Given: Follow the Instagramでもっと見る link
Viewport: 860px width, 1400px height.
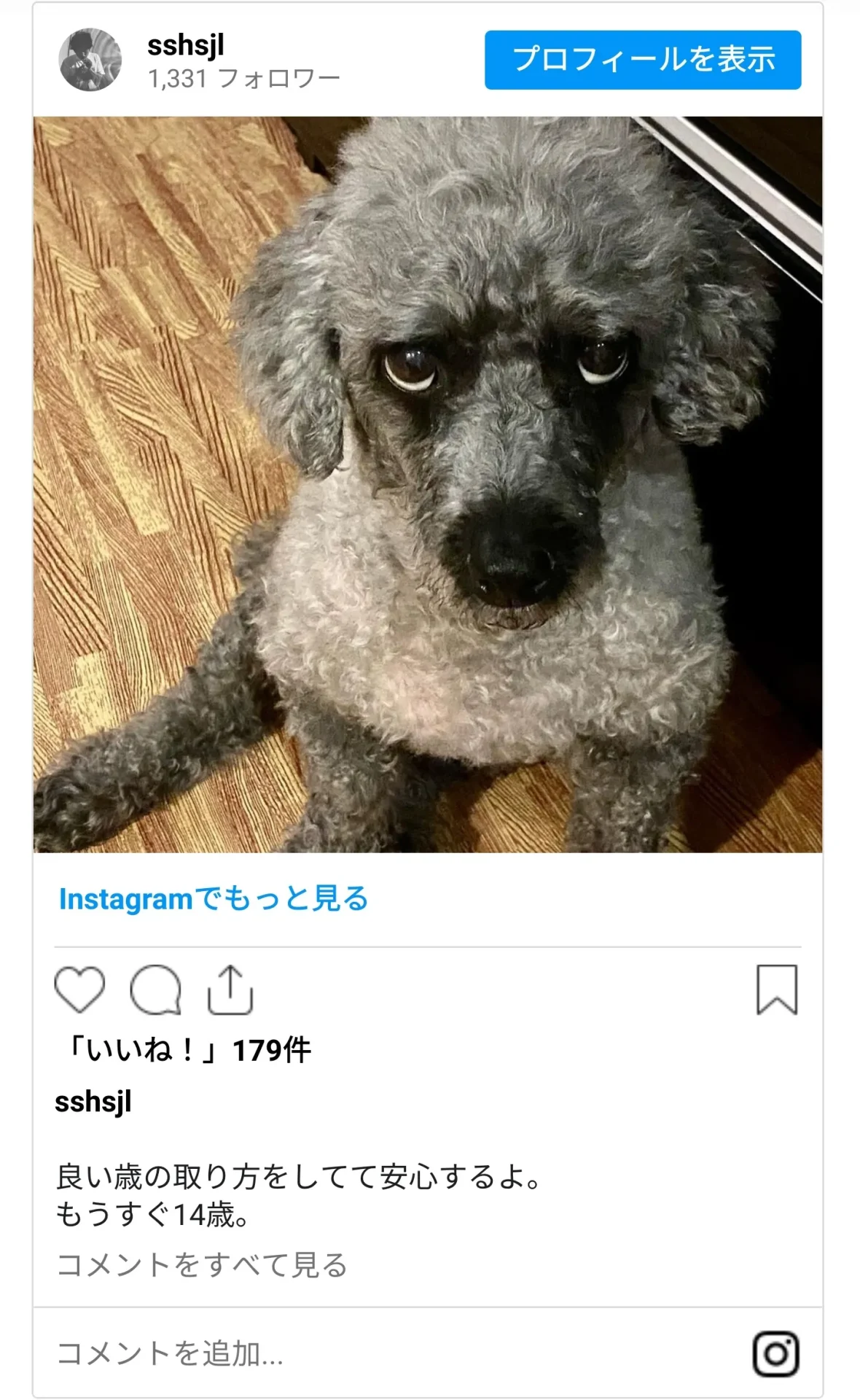Looking at the screenshot, I should (x=213, y=898).
